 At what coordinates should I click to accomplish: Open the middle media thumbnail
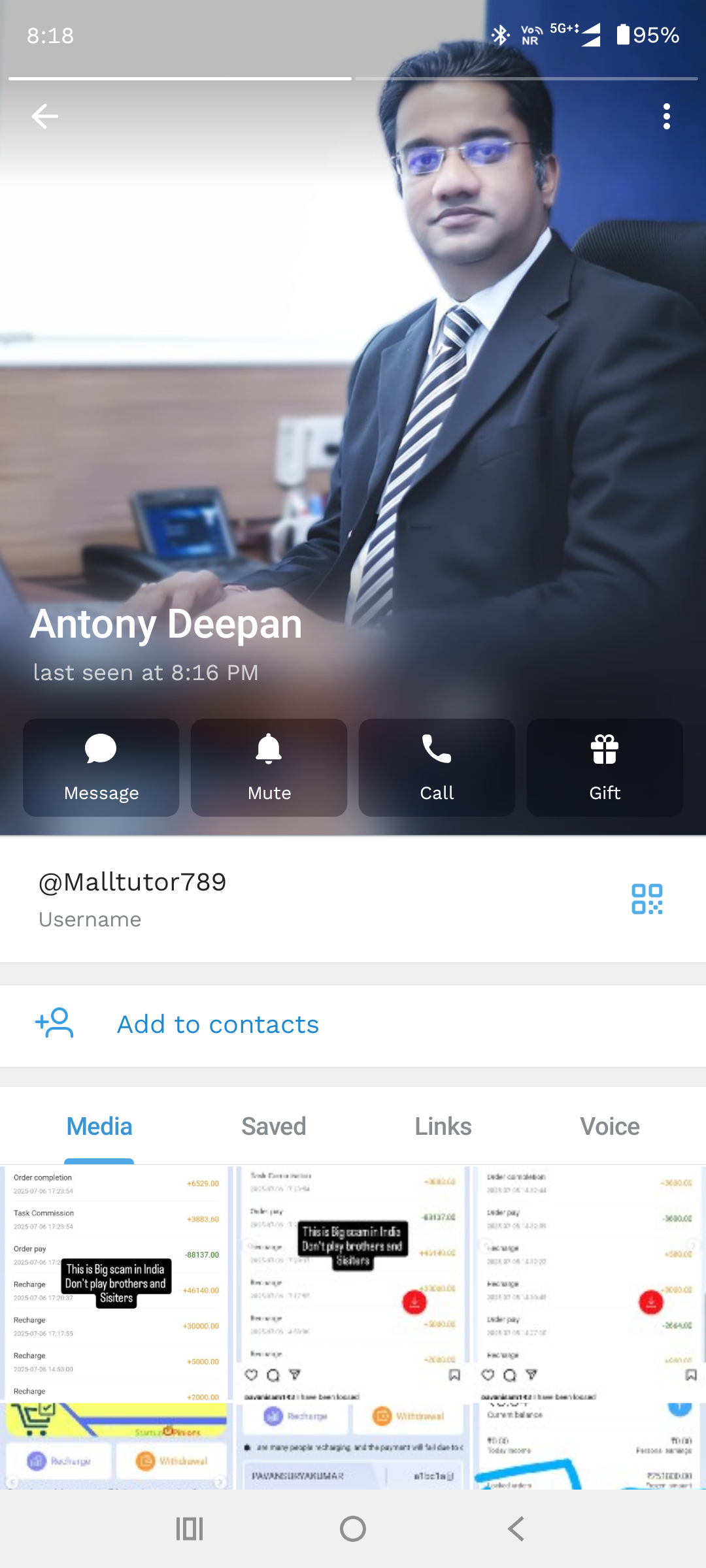353,1326
